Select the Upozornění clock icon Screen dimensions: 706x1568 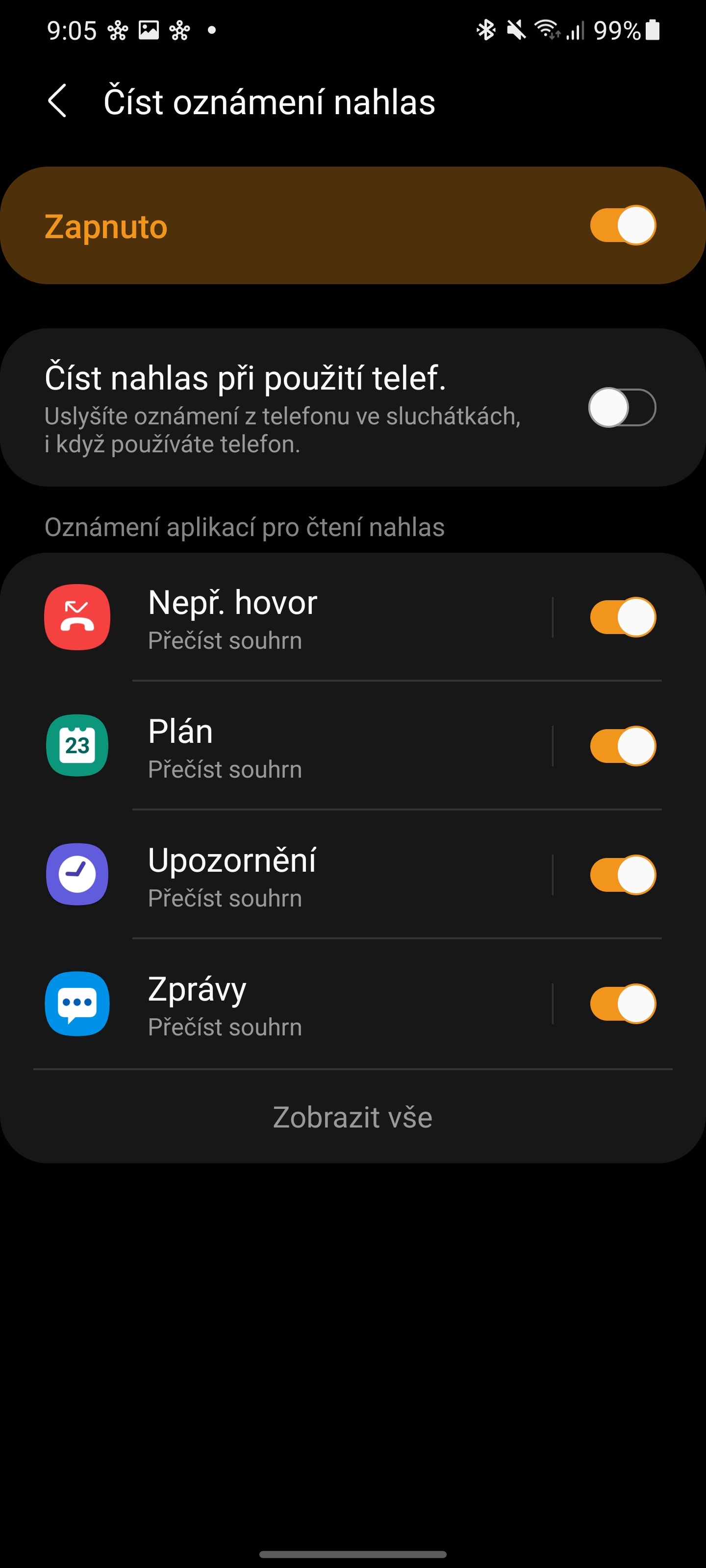77,875
